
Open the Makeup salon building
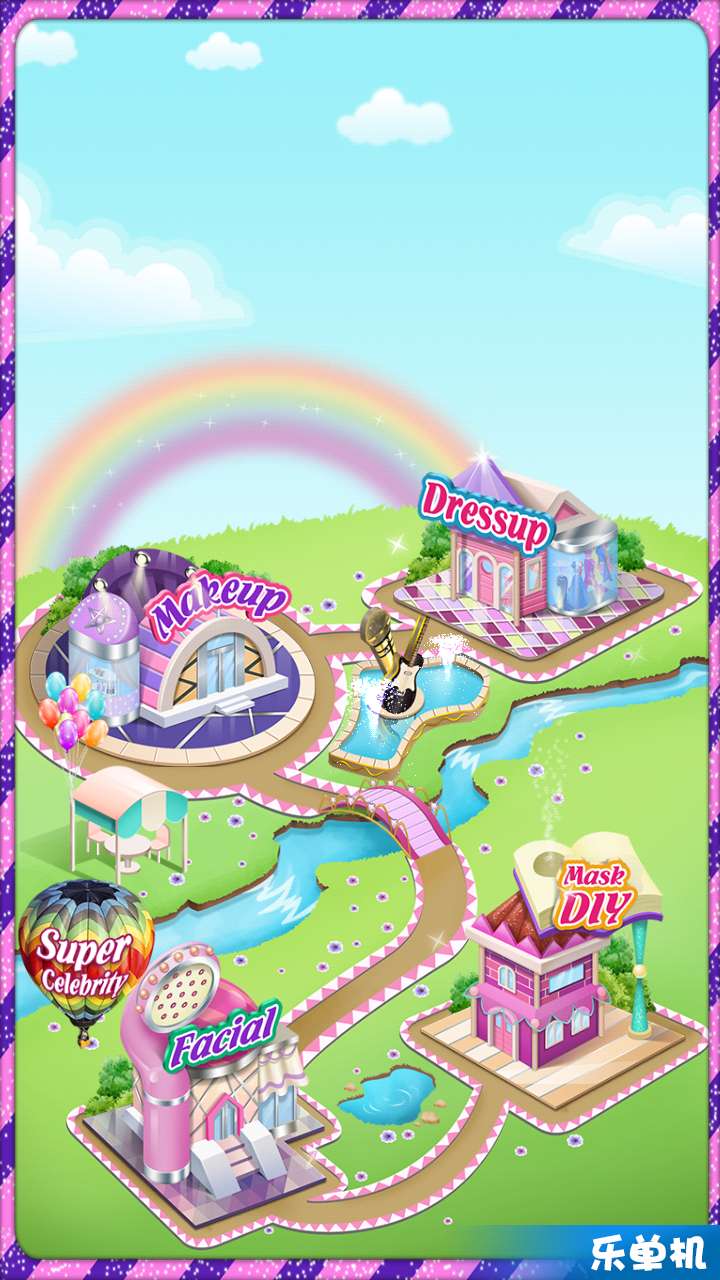coord(180,650)
